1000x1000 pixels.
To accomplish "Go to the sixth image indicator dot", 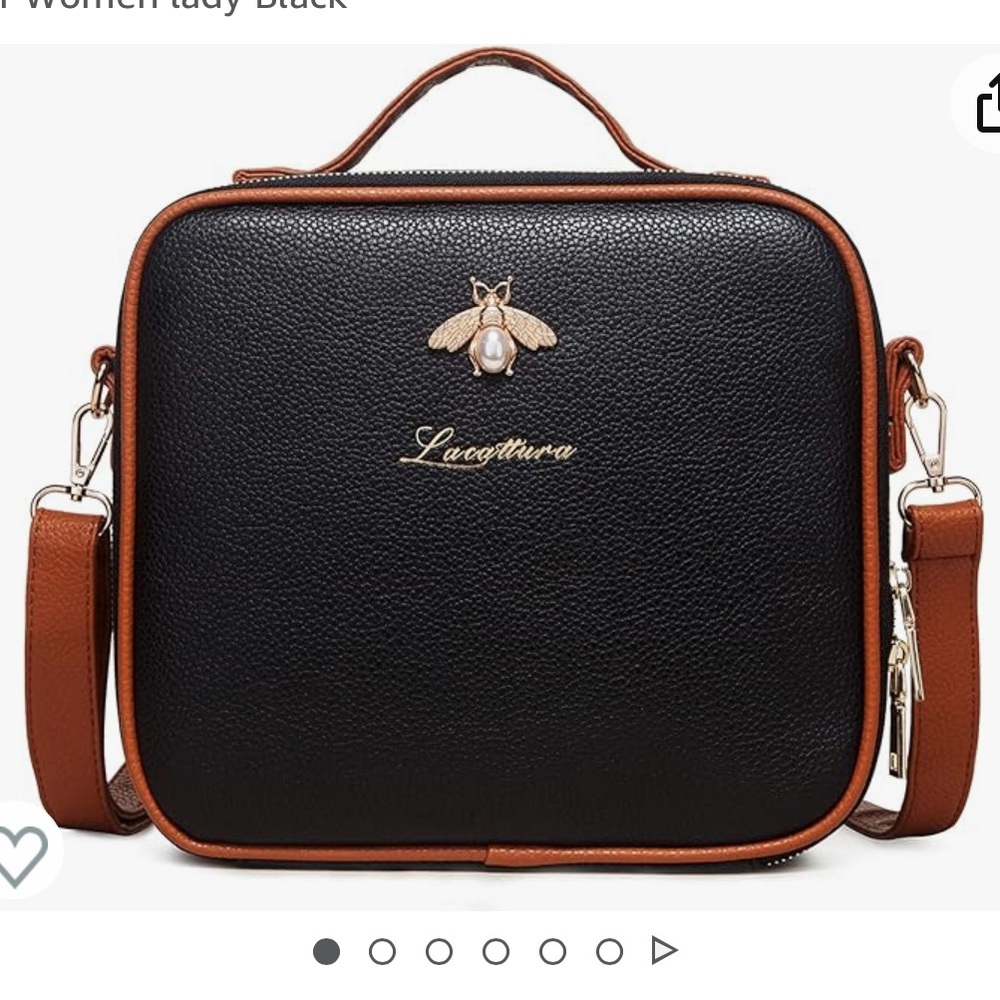I will coord(610,951).
